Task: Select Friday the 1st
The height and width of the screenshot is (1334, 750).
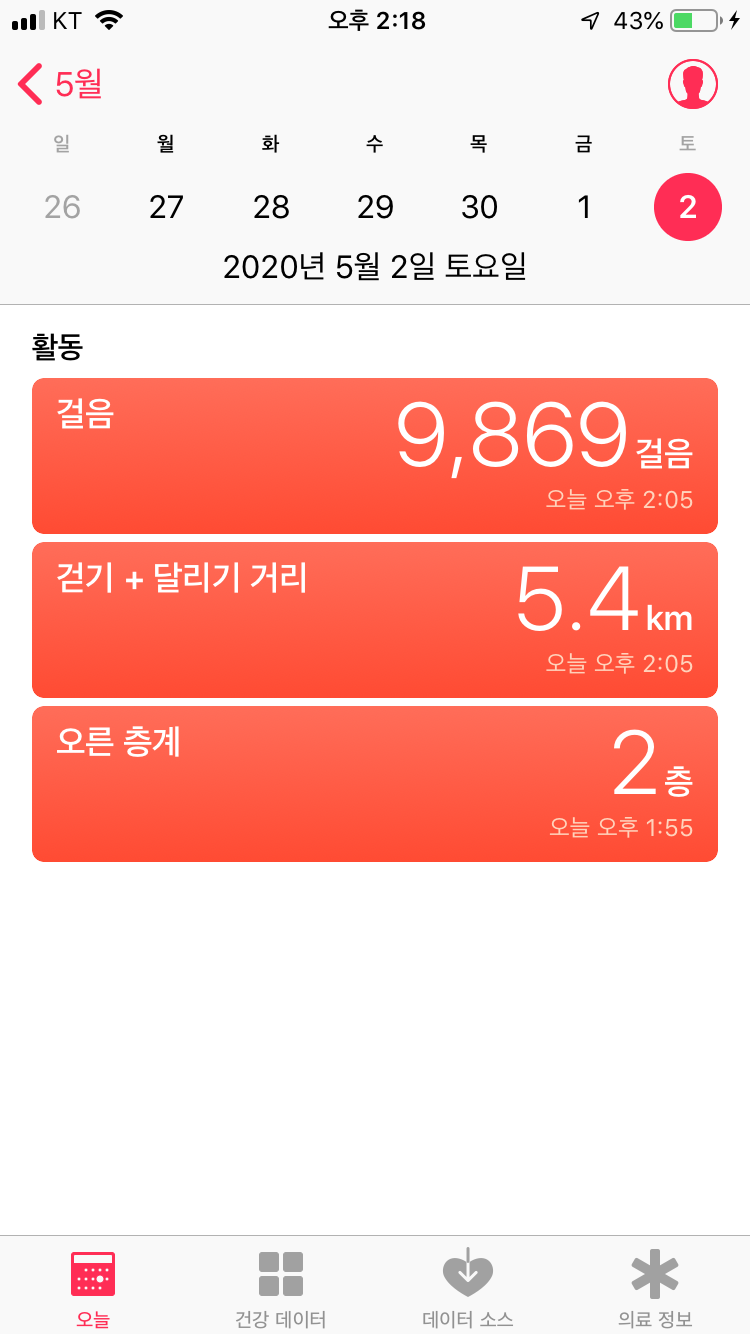Action: tap(584, 207)
